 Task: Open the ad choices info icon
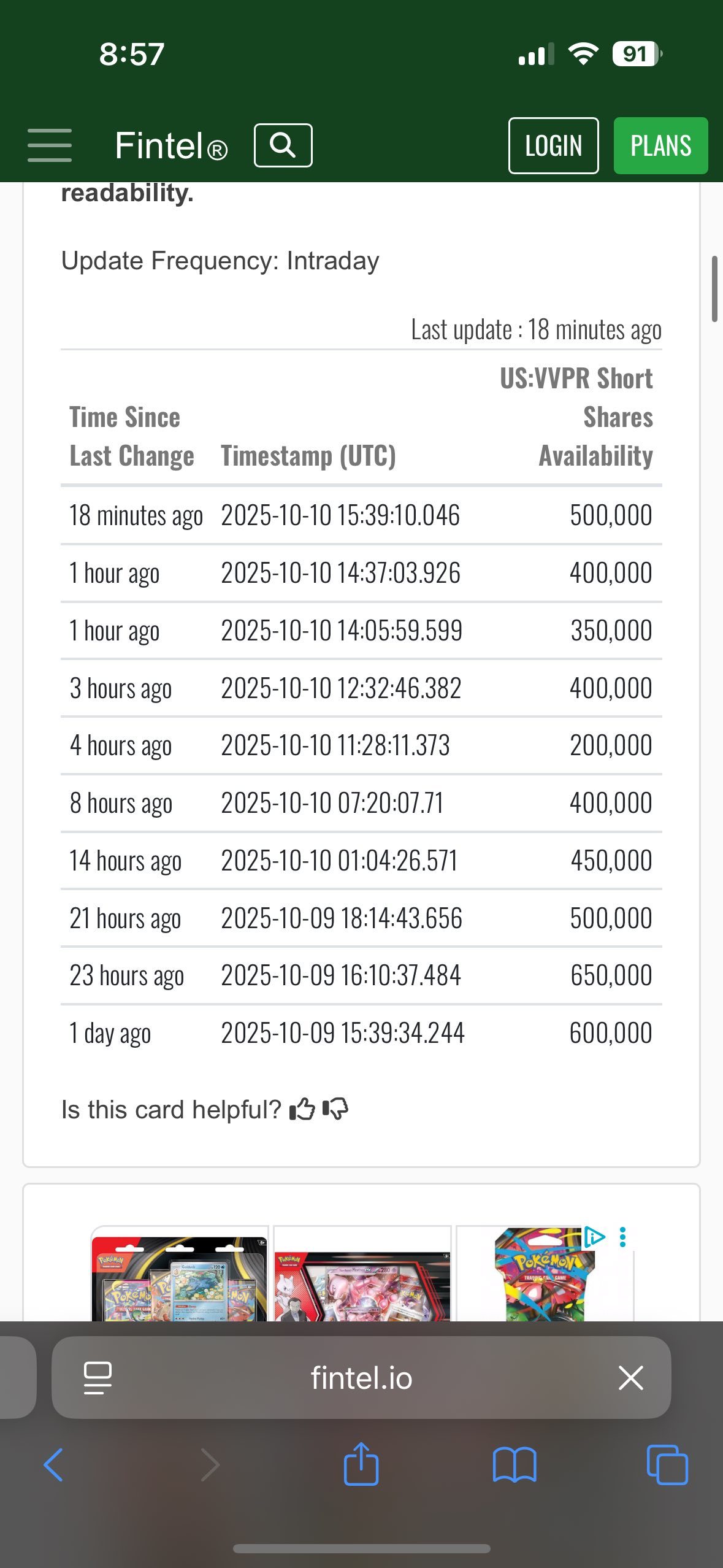click(x=594, y=1237)
